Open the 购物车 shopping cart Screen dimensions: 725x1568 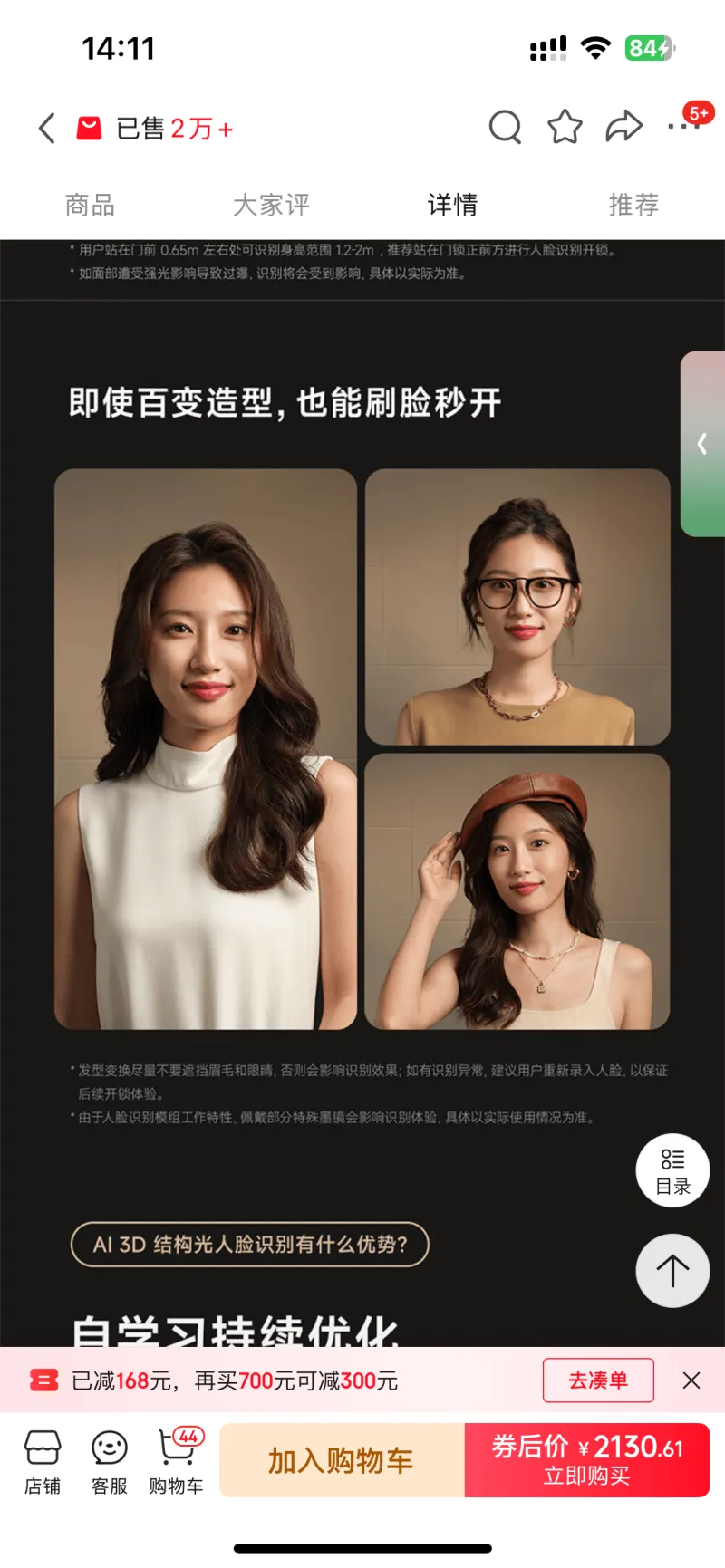[x=177, y=1460]
